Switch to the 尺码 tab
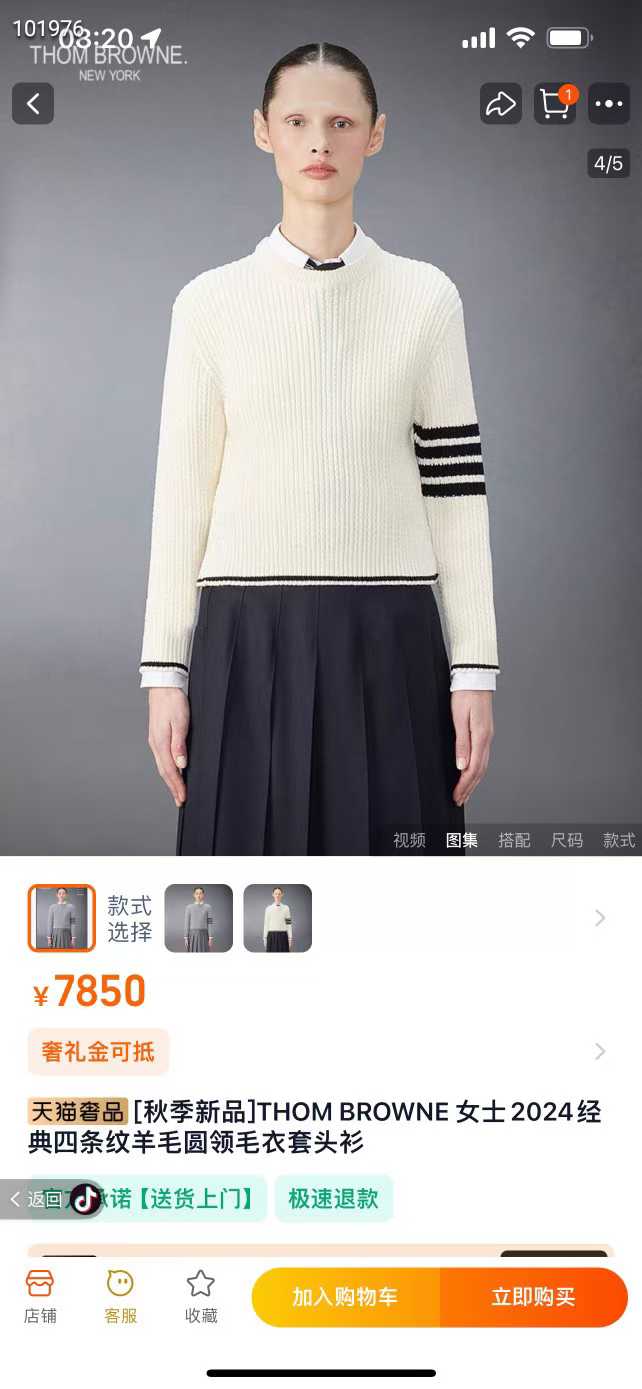 point(567,840)
